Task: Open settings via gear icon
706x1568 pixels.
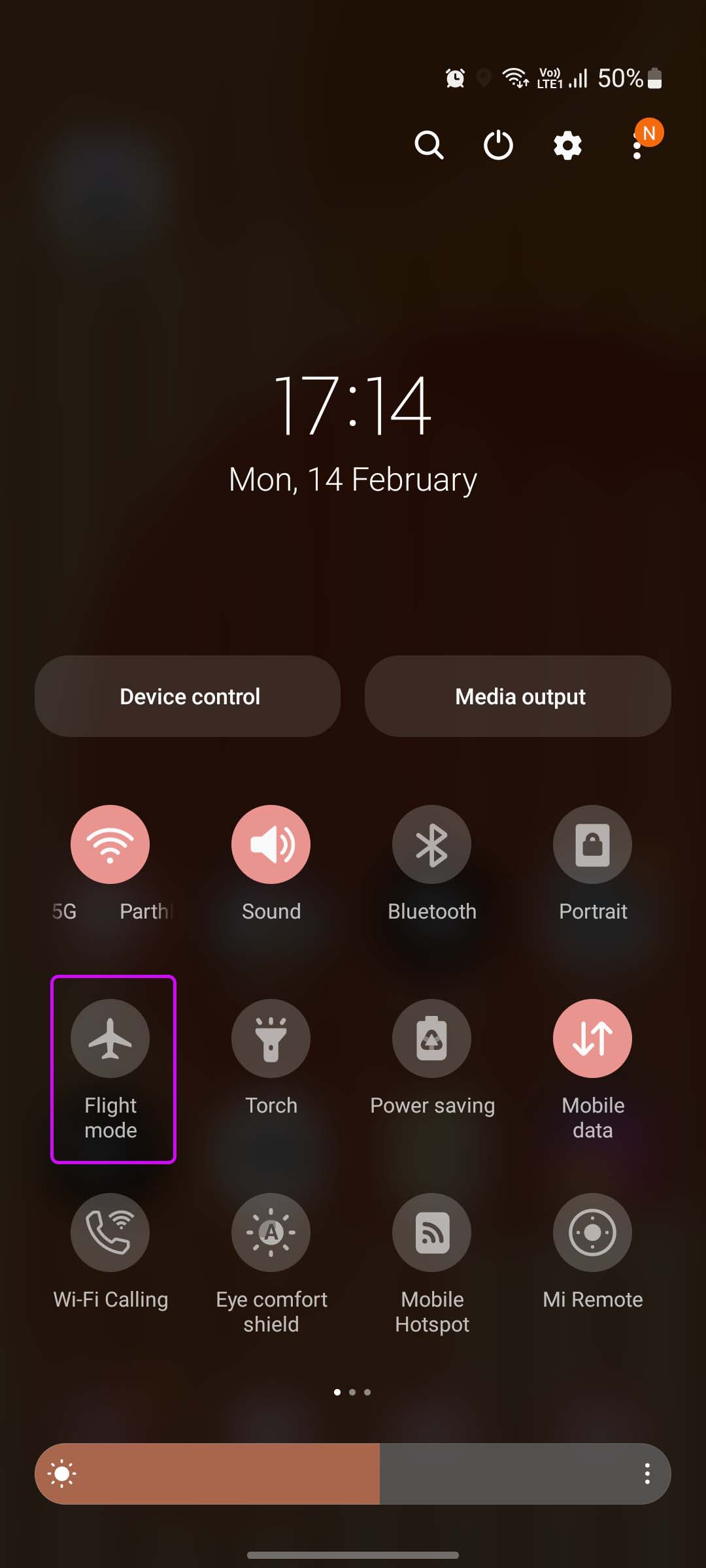Action: 567,145
